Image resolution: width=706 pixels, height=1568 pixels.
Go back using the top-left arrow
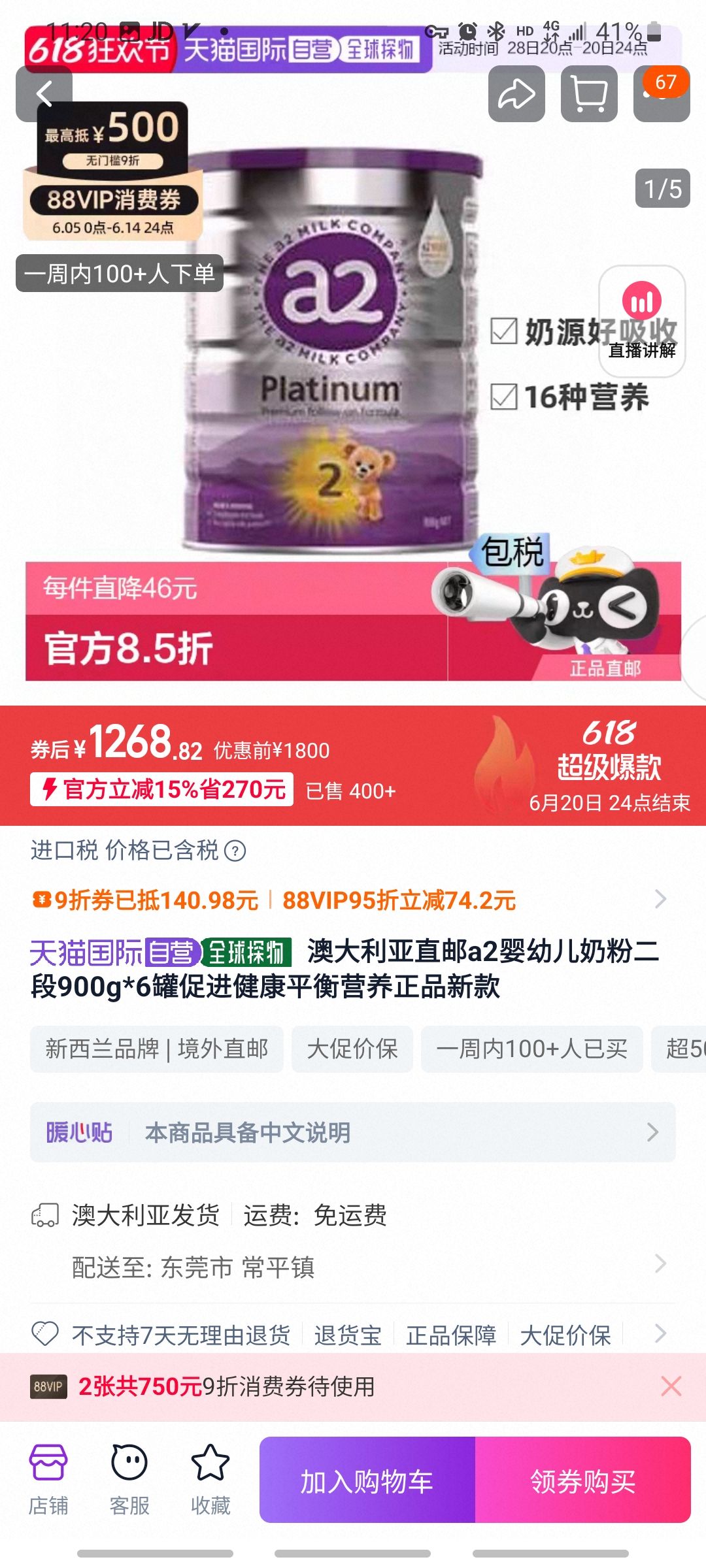(x=44, y=93)
